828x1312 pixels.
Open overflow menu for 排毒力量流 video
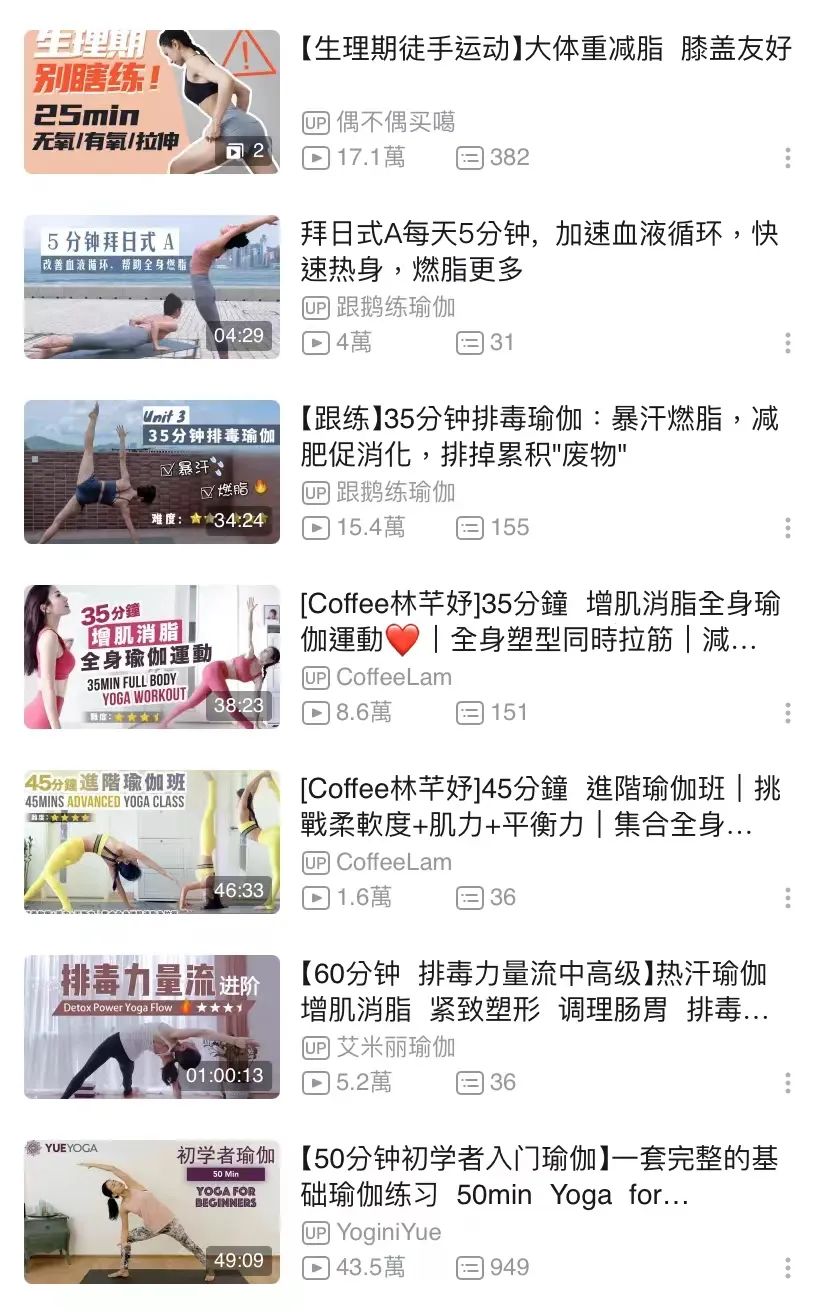[x=788, y=1083]
